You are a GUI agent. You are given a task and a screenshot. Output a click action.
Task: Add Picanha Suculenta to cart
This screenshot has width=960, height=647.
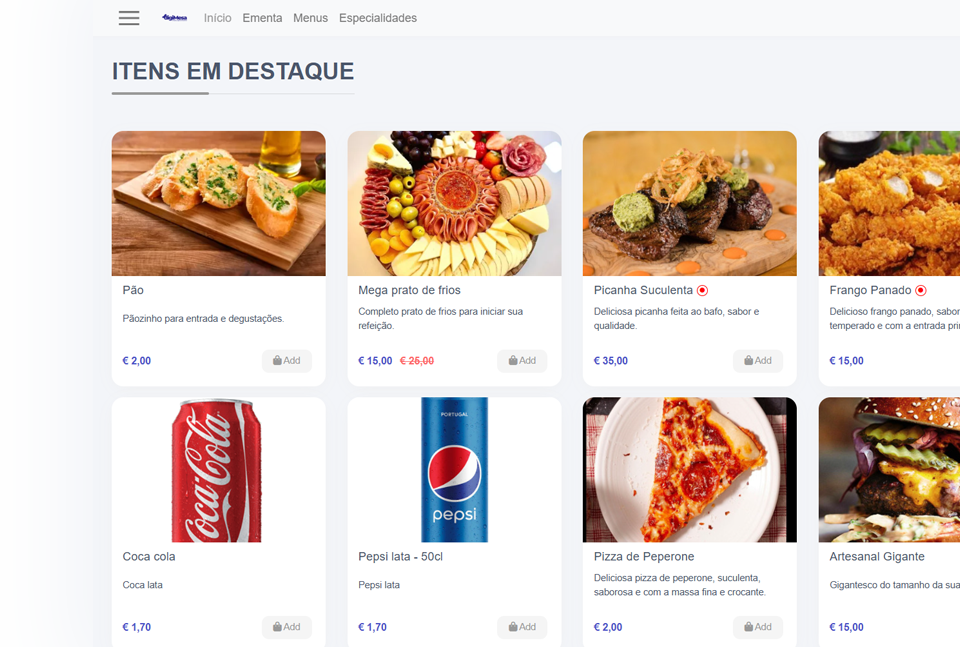pos(758,361)
